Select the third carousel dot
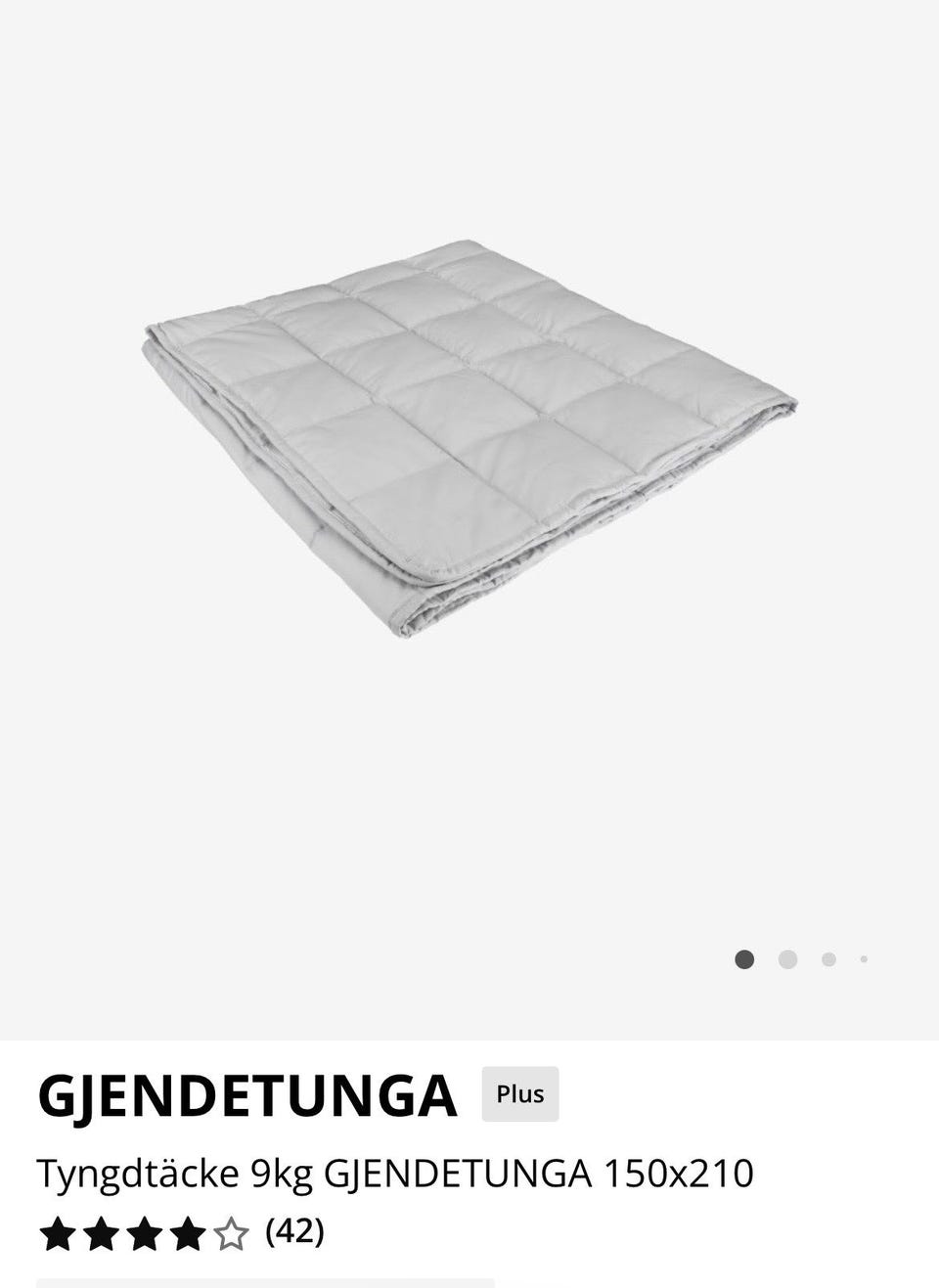 coord(828,960)
